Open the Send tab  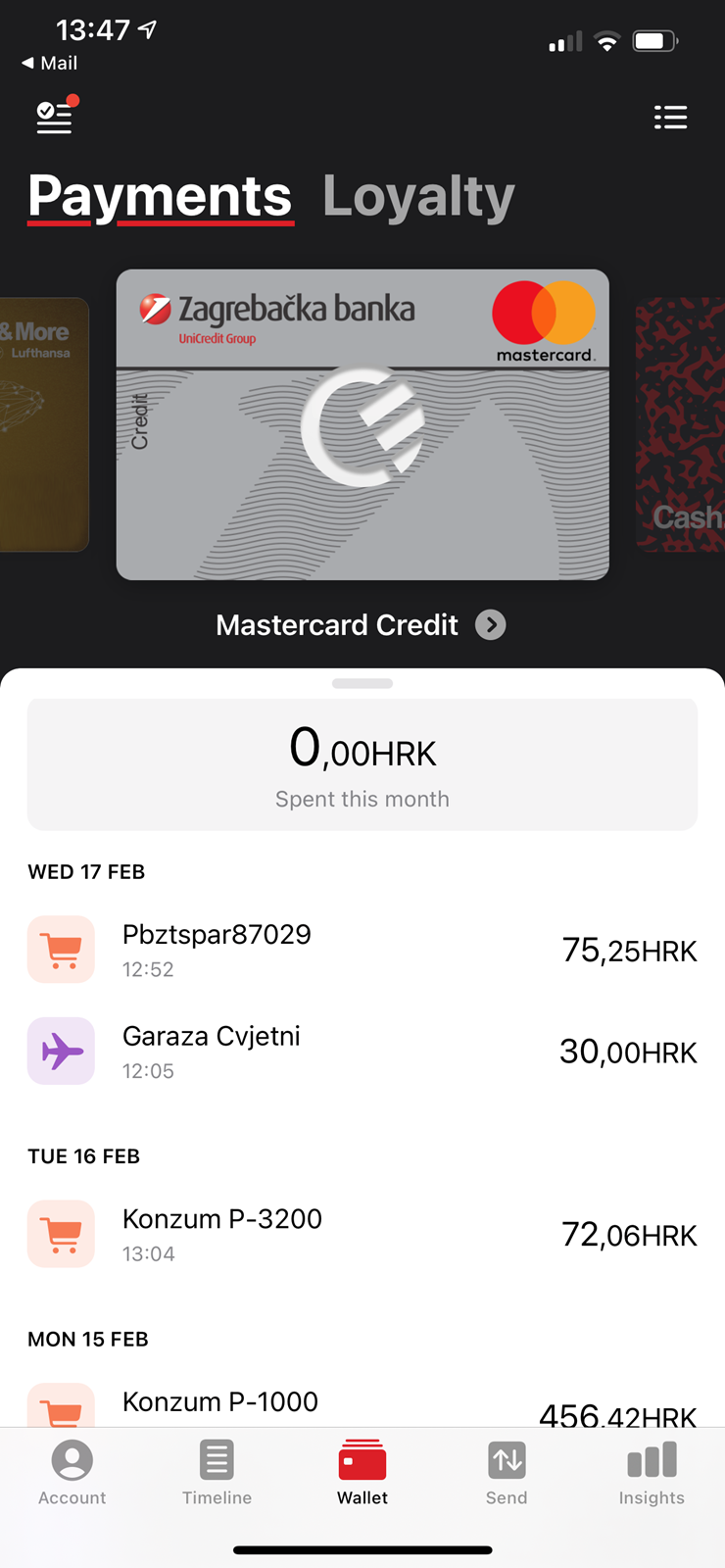coord(507,1472)
